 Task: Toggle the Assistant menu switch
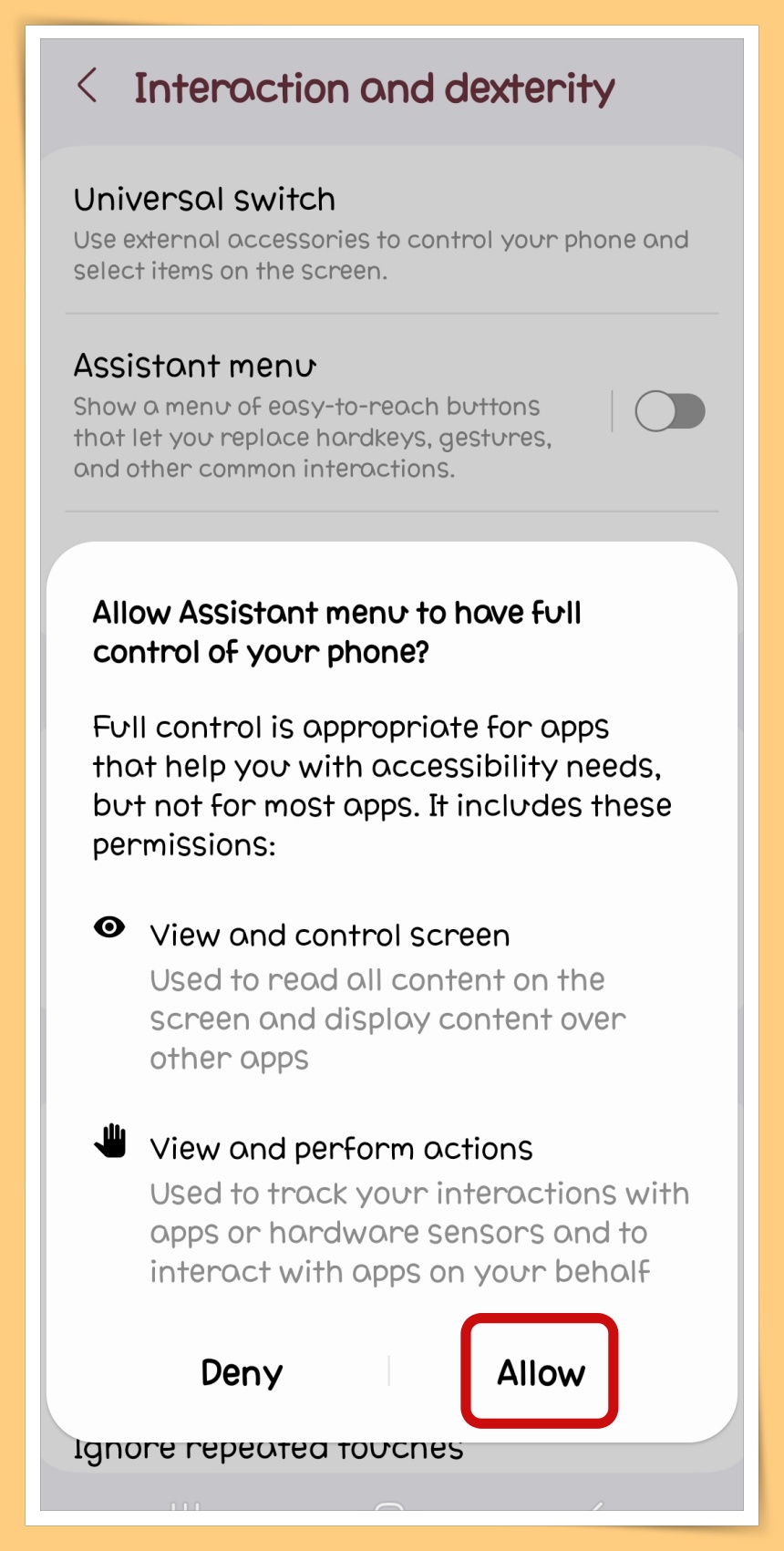(670, 411)
